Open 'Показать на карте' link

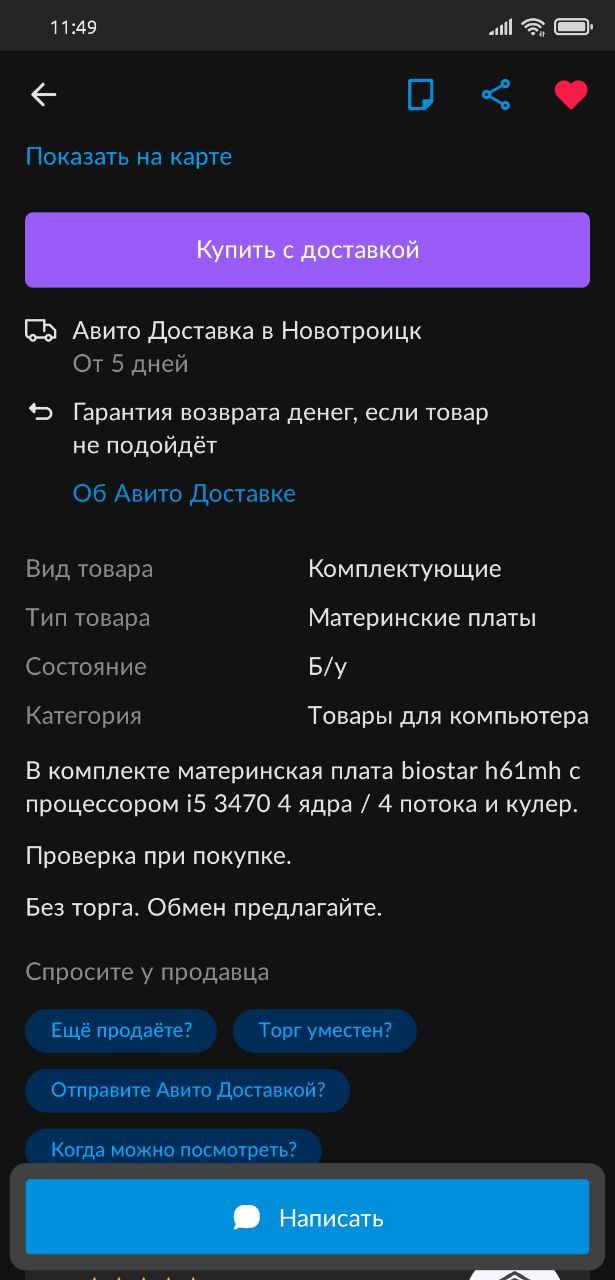(x=128, y=157)
